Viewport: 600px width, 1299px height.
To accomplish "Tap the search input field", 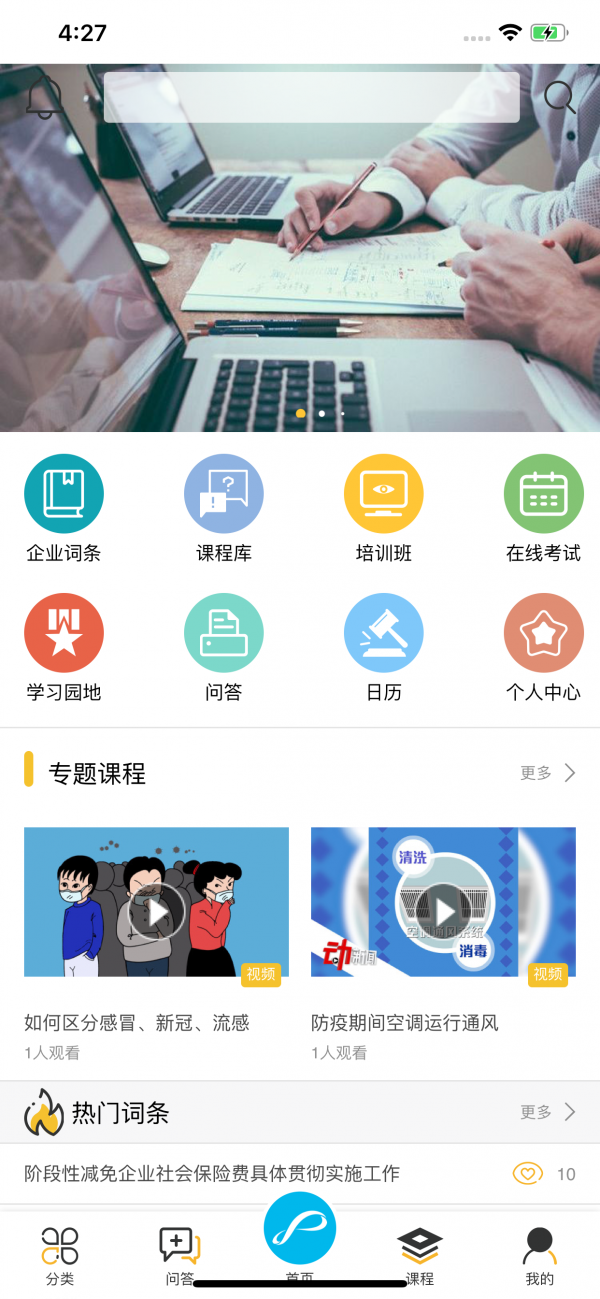I will click(311, 97).
